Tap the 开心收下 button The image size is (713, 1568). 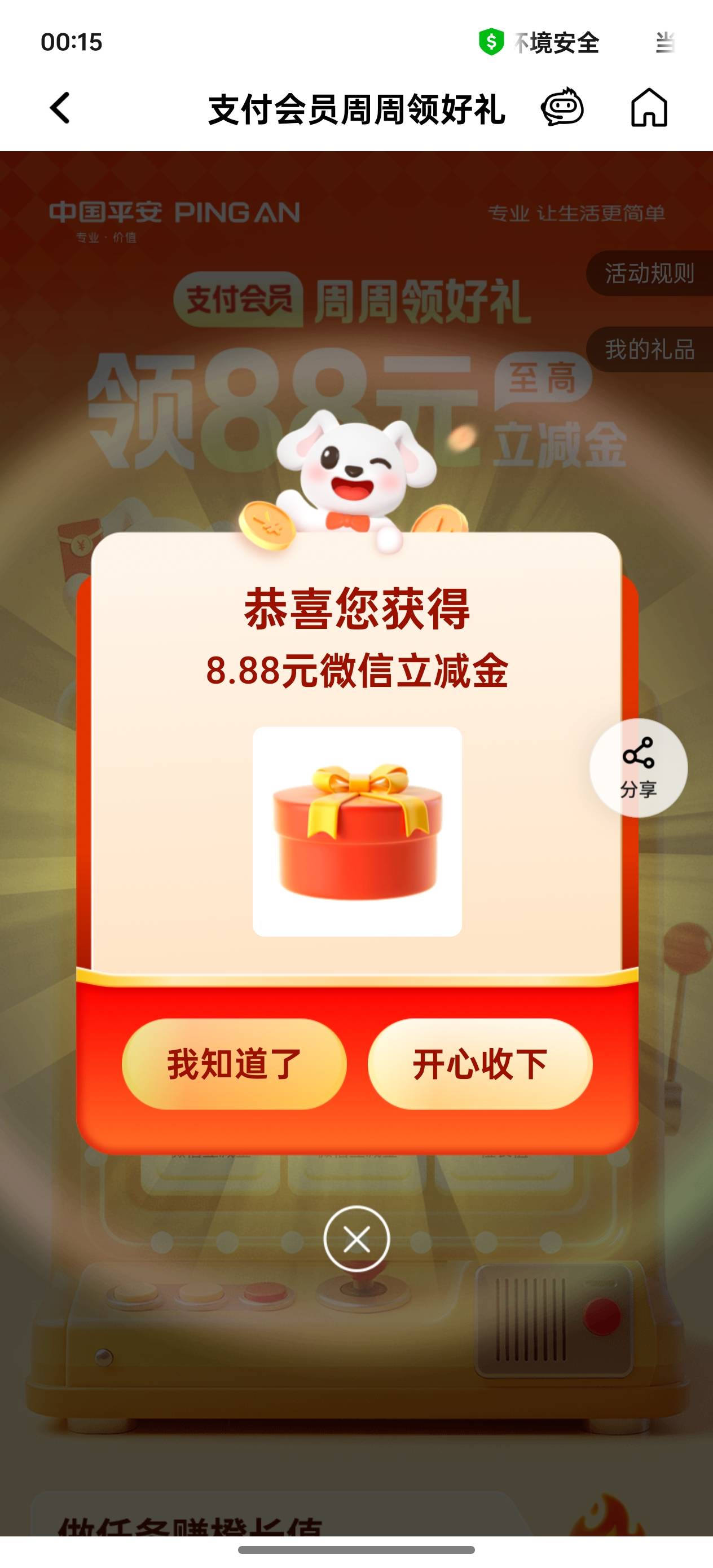point(480,1063)
